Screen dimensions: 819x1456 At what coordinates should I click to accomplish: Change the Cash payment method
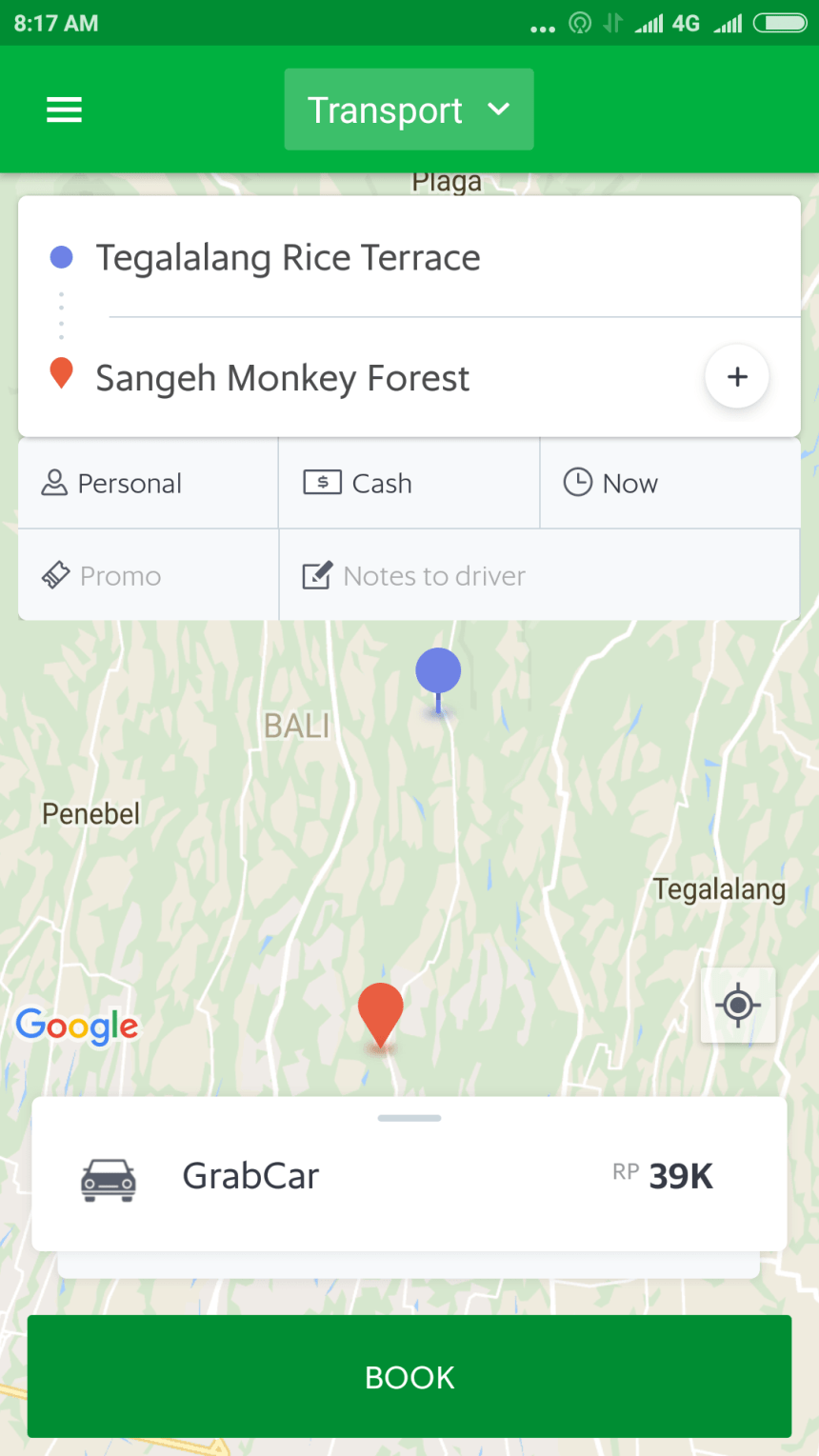coord(409,483)
